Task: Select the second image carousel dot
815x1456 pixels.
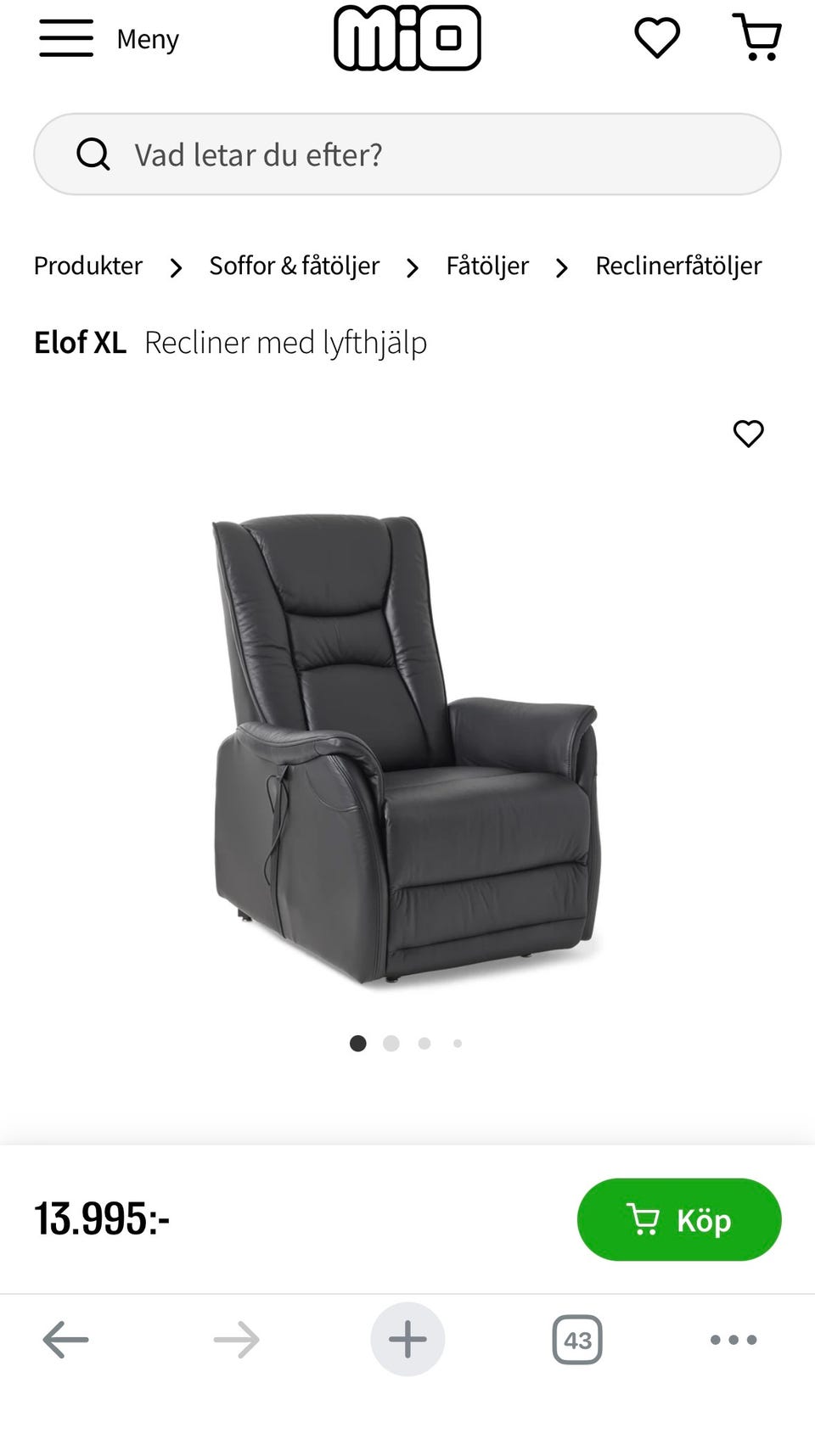Action: (391, 1043)
